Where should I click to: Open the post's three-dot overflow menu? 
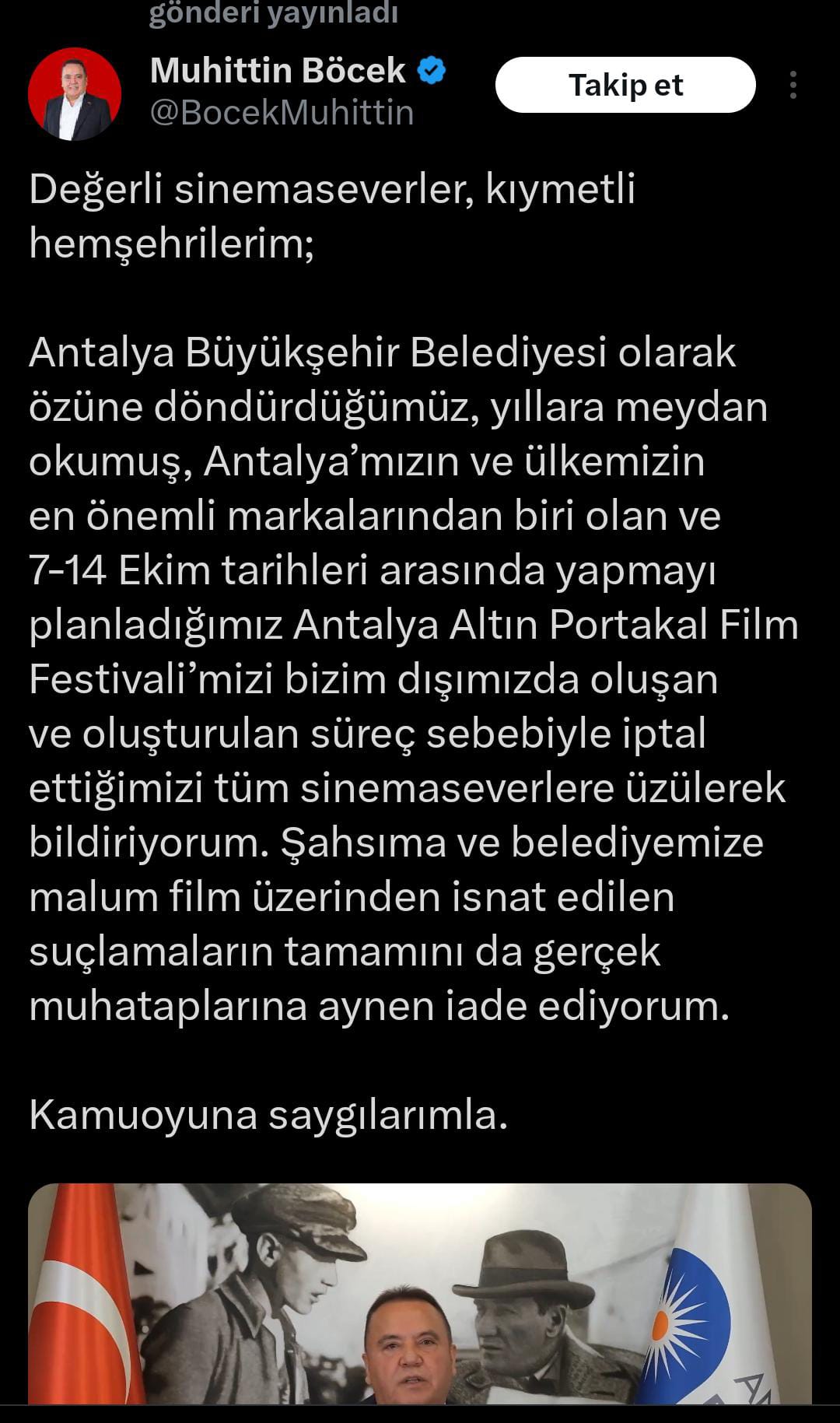coord(793,85)
